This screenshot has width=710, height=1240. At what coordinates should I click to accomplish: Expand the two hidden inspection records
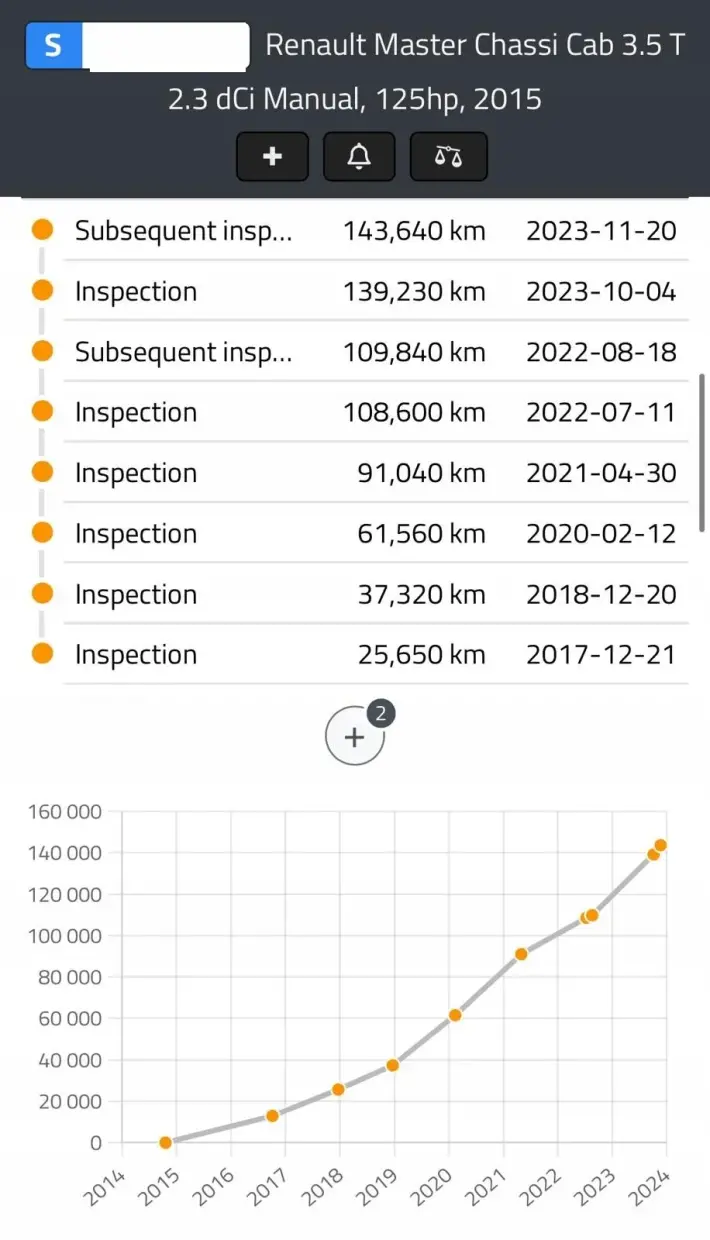click(x=355, y=737)
